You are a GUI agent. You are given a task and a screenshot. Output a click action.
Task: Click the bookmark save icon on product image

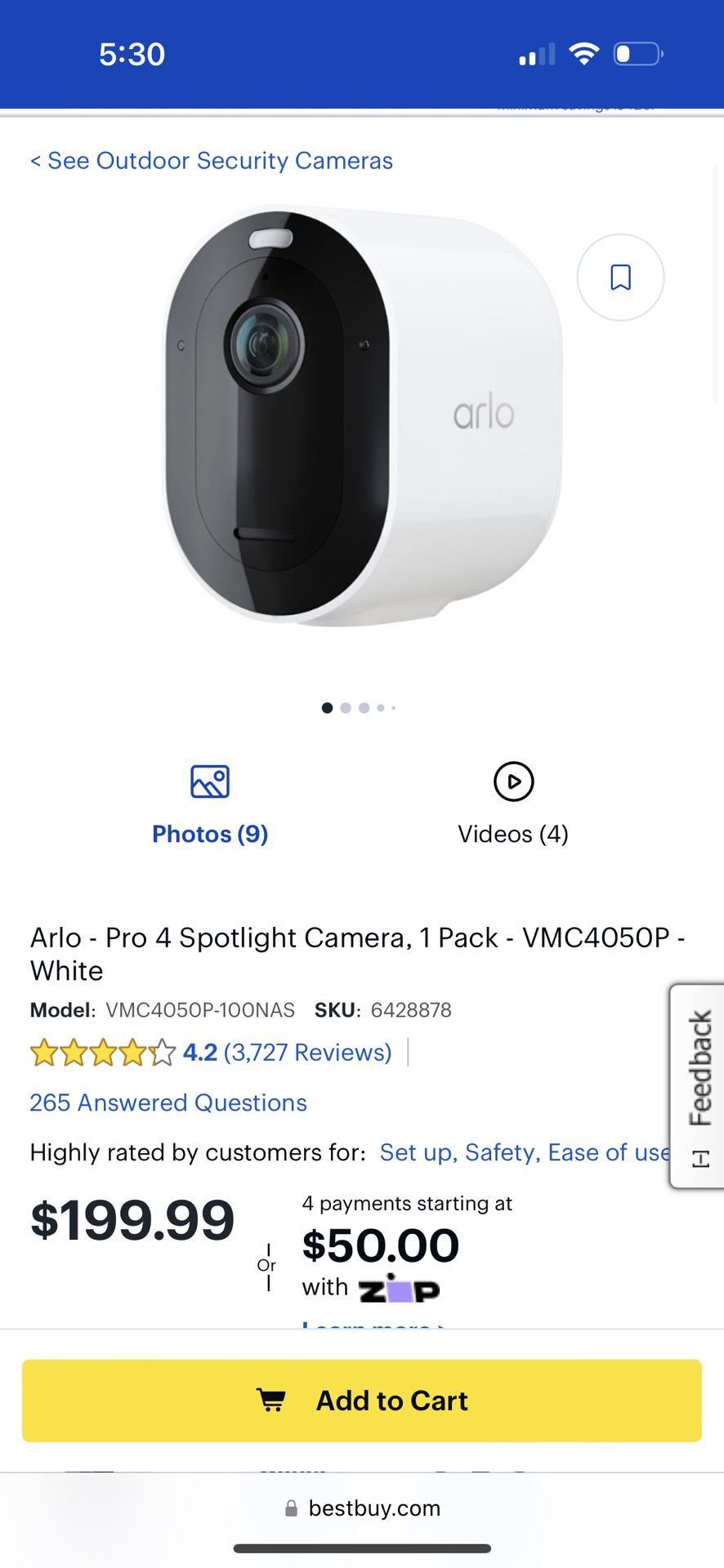(620, 278)
